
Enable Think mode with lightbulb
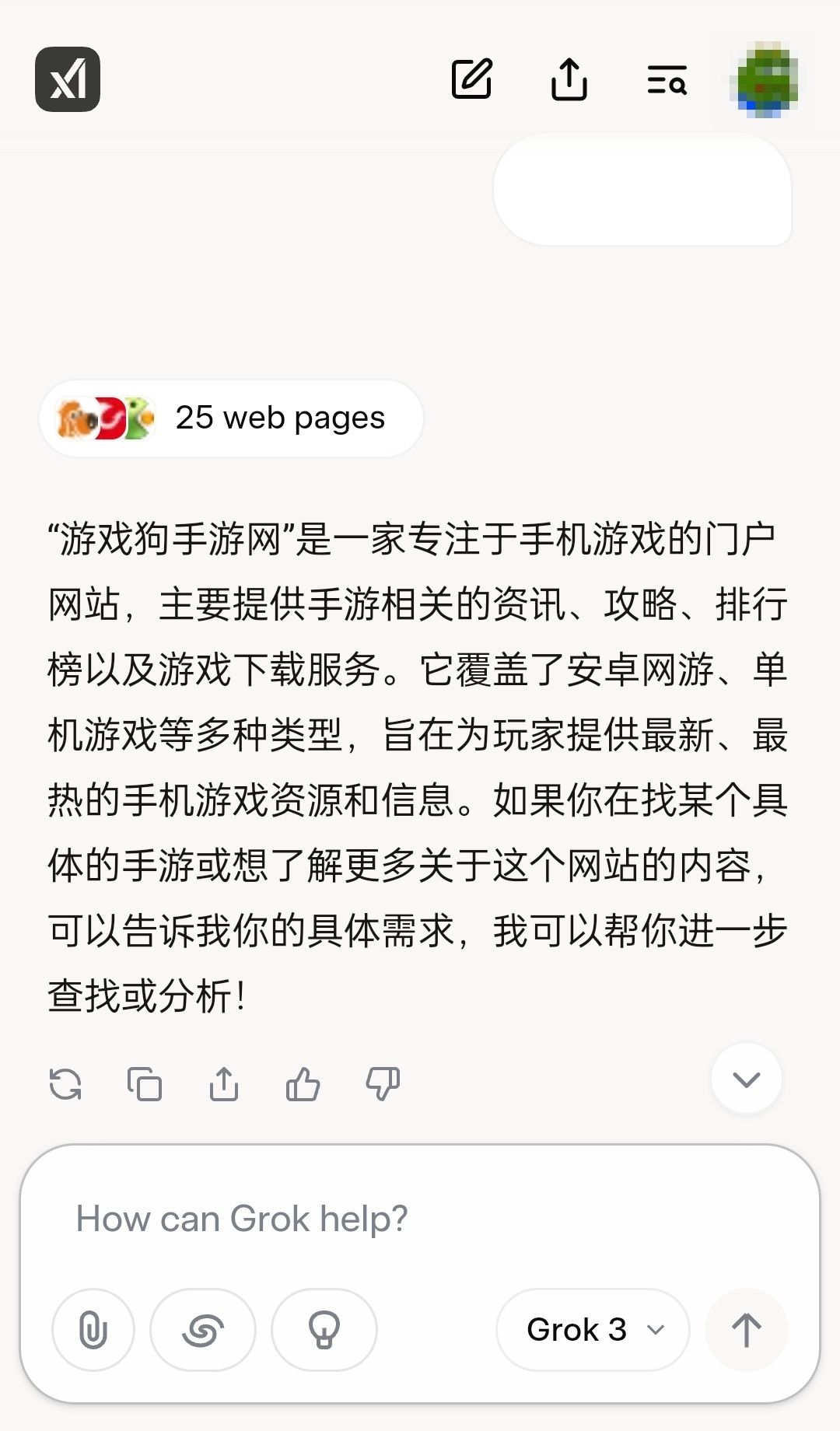(x=324, y=1329)
